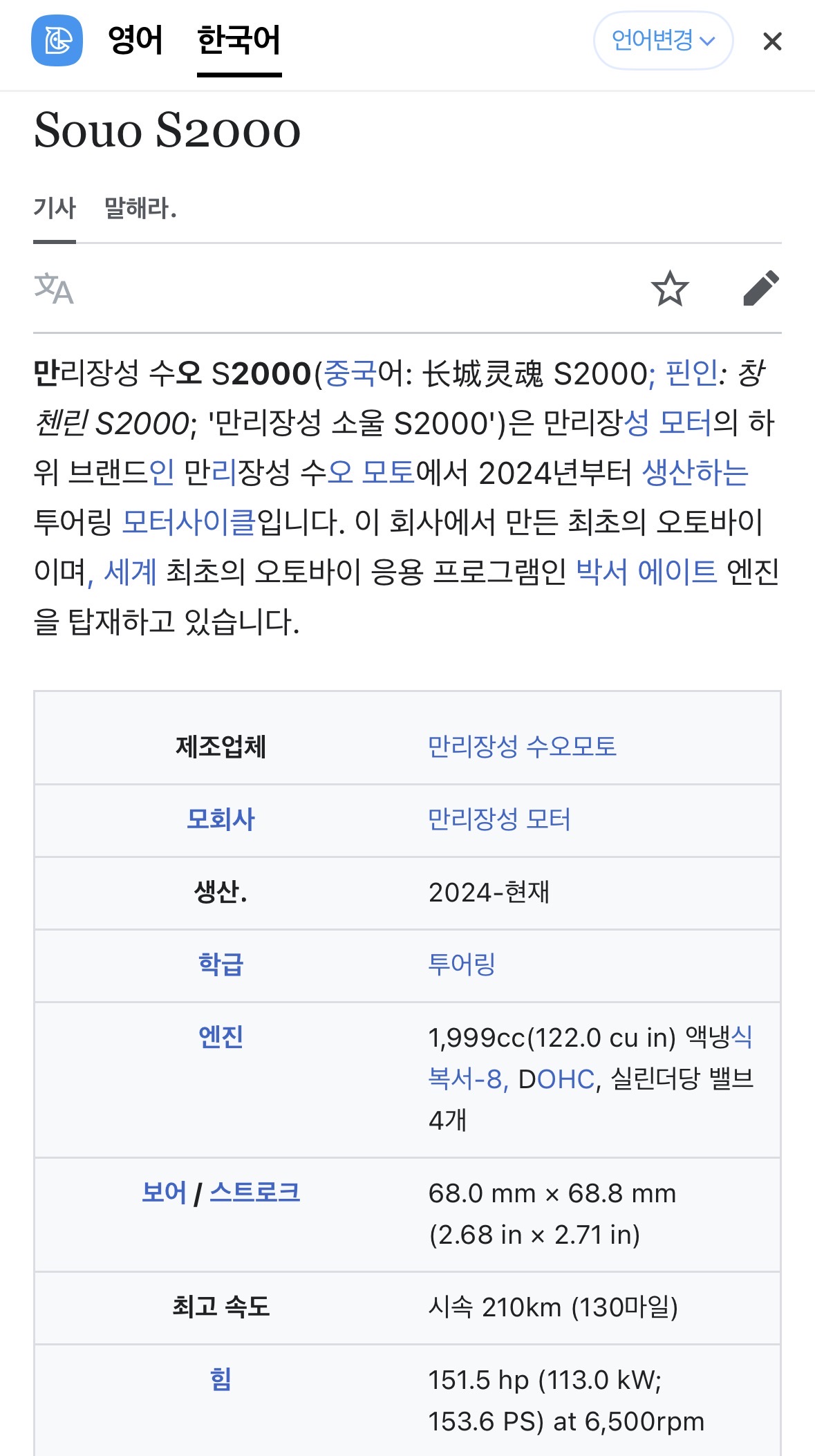This screenshot has width=815, height=1456.
Task: Star this article to watchlist
Action: [x=669, y=289]
